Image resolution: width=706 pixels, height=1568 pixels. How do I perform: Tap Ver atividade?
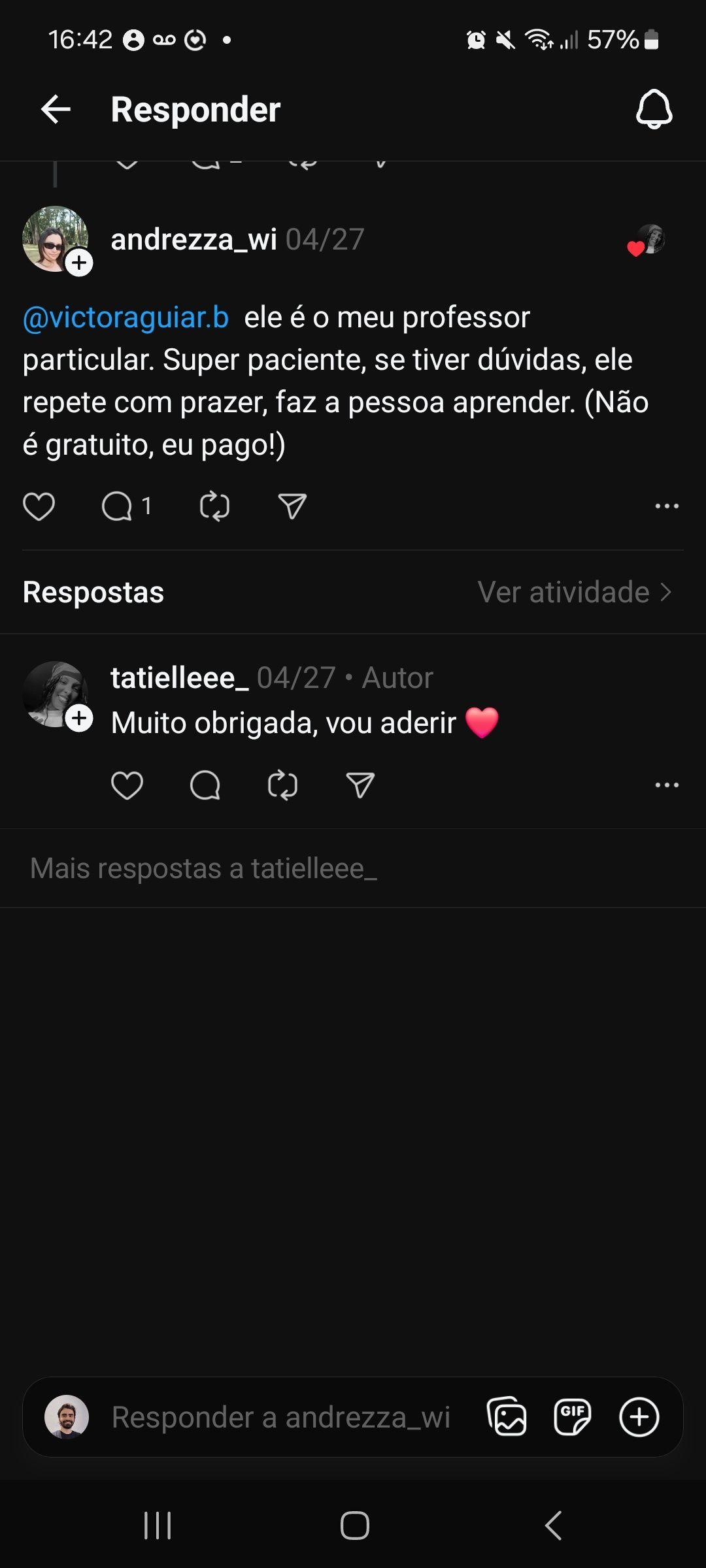574,592
